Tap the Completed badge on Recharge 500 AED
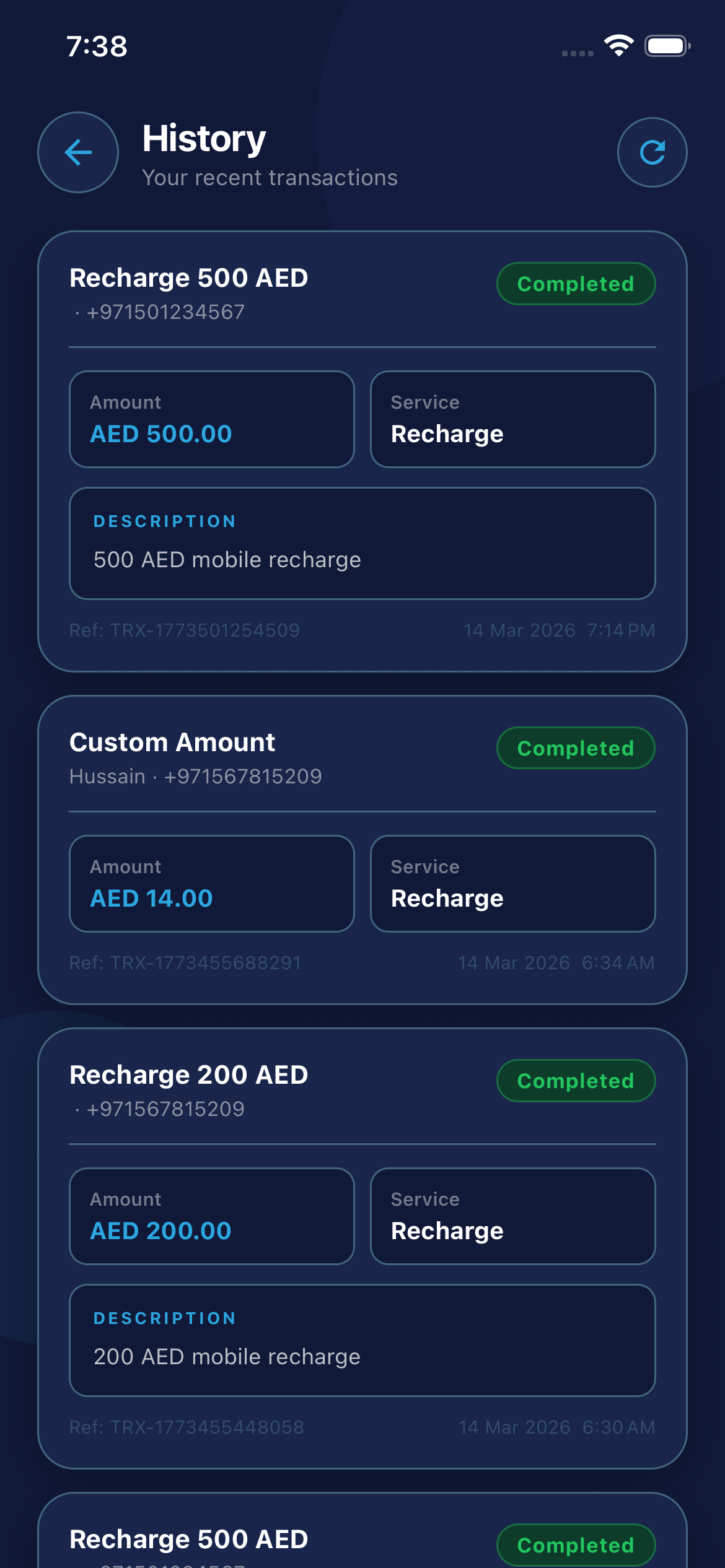The width and height of the screenshot is (725, 1568). point(576,284)
